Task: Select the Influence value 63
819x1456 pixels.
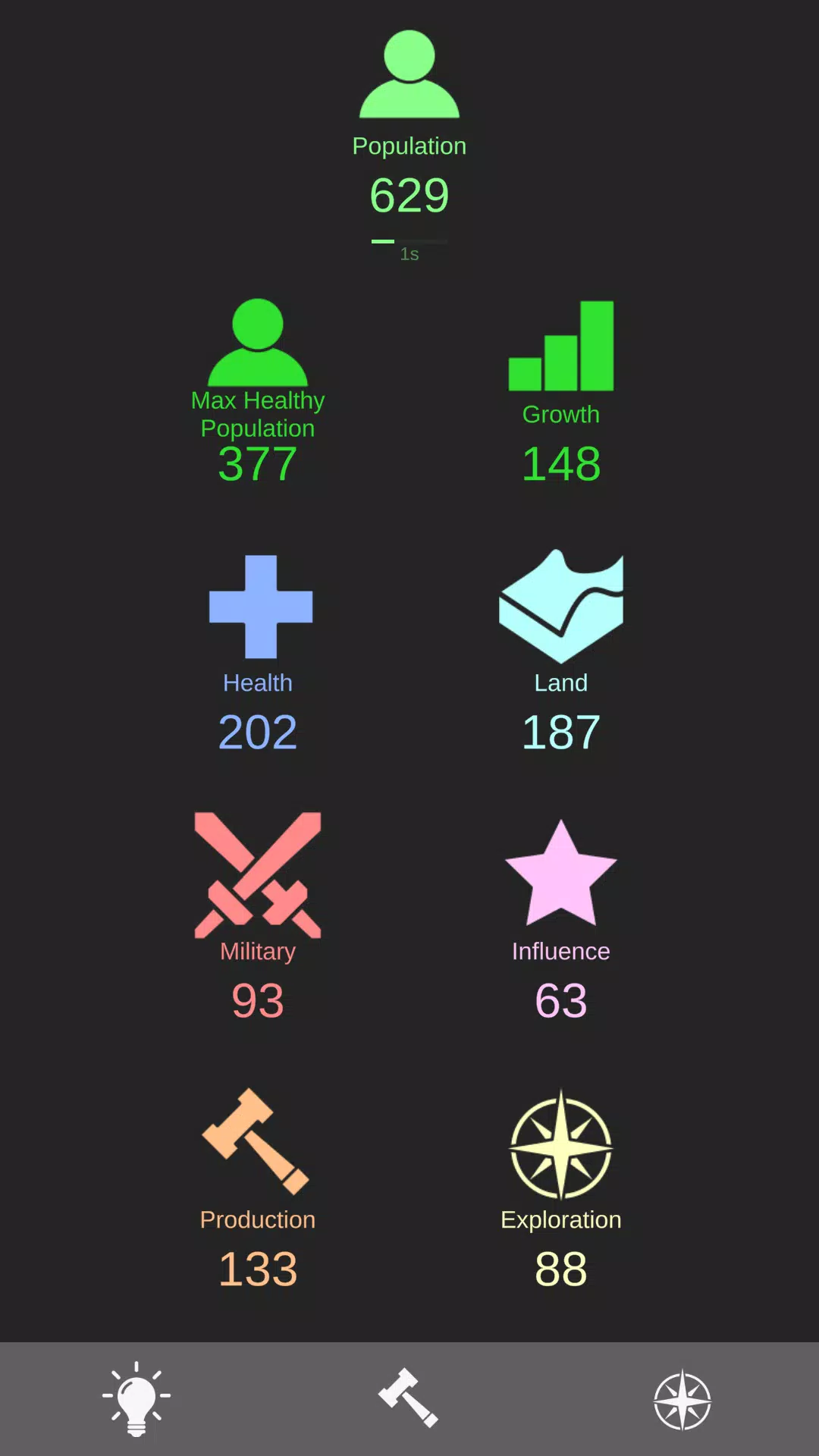Action: point(561,999)
